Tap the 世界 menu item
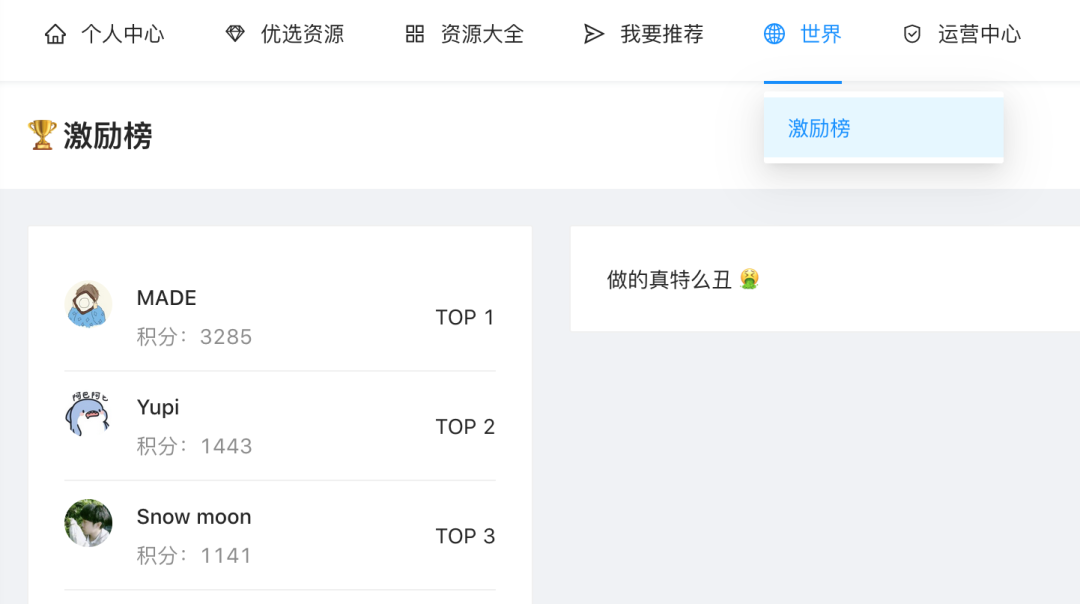The image size is (1080, 604). point(803,35)
